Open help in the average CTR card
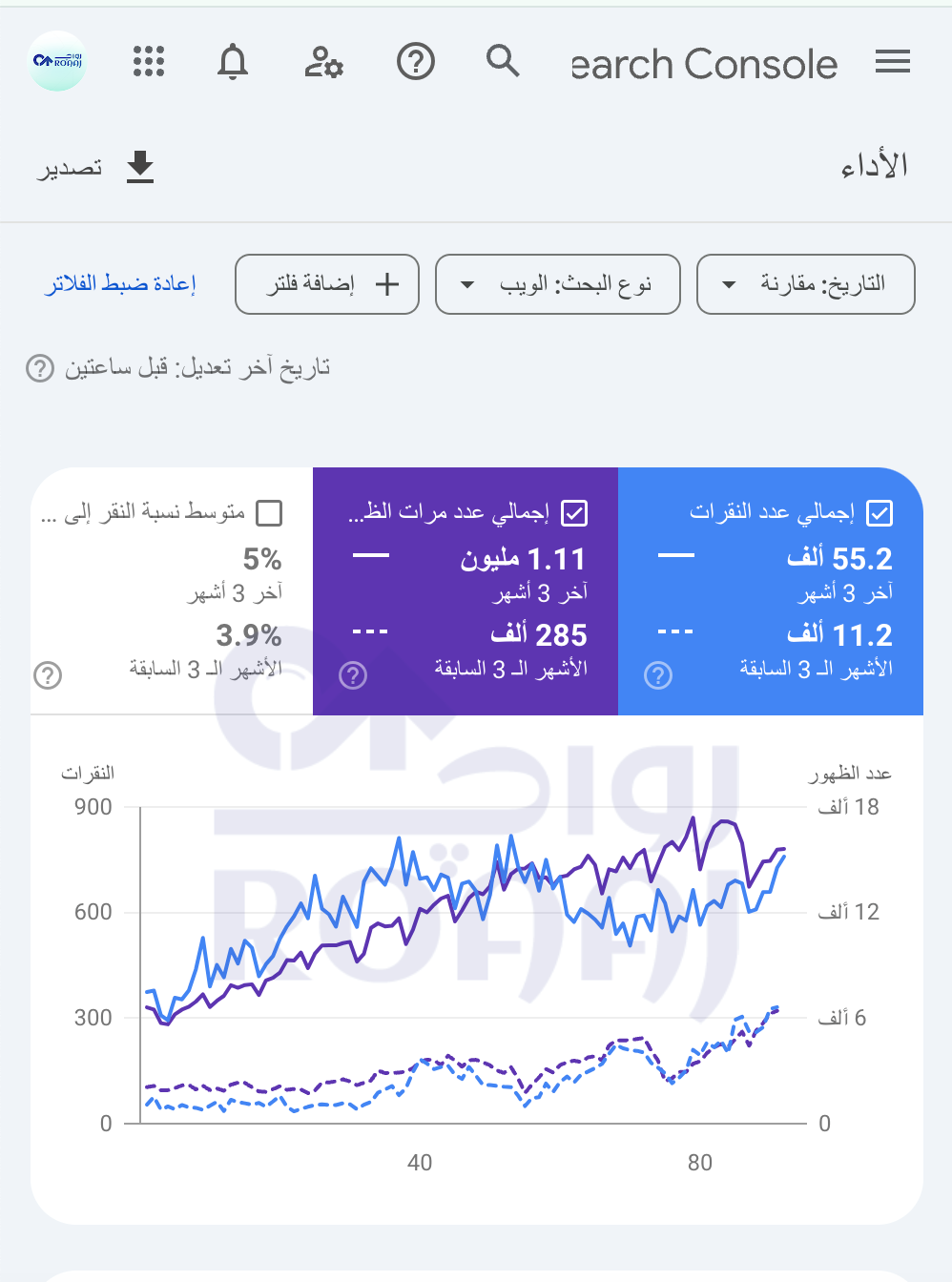The height and width of the screenshot is (1282, 952). (48, 675)
